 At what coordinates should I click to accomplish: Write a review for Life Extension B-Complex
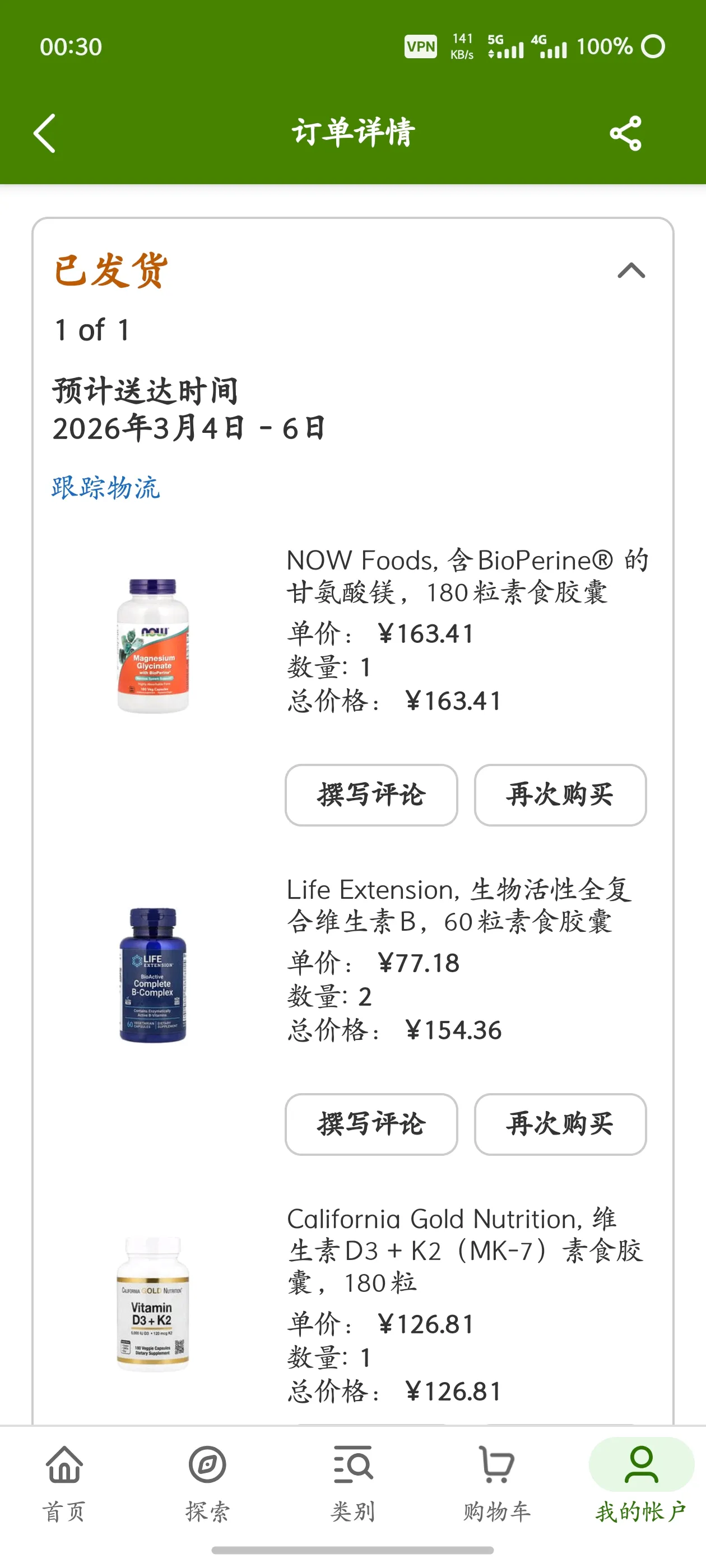click(371, 1124)
